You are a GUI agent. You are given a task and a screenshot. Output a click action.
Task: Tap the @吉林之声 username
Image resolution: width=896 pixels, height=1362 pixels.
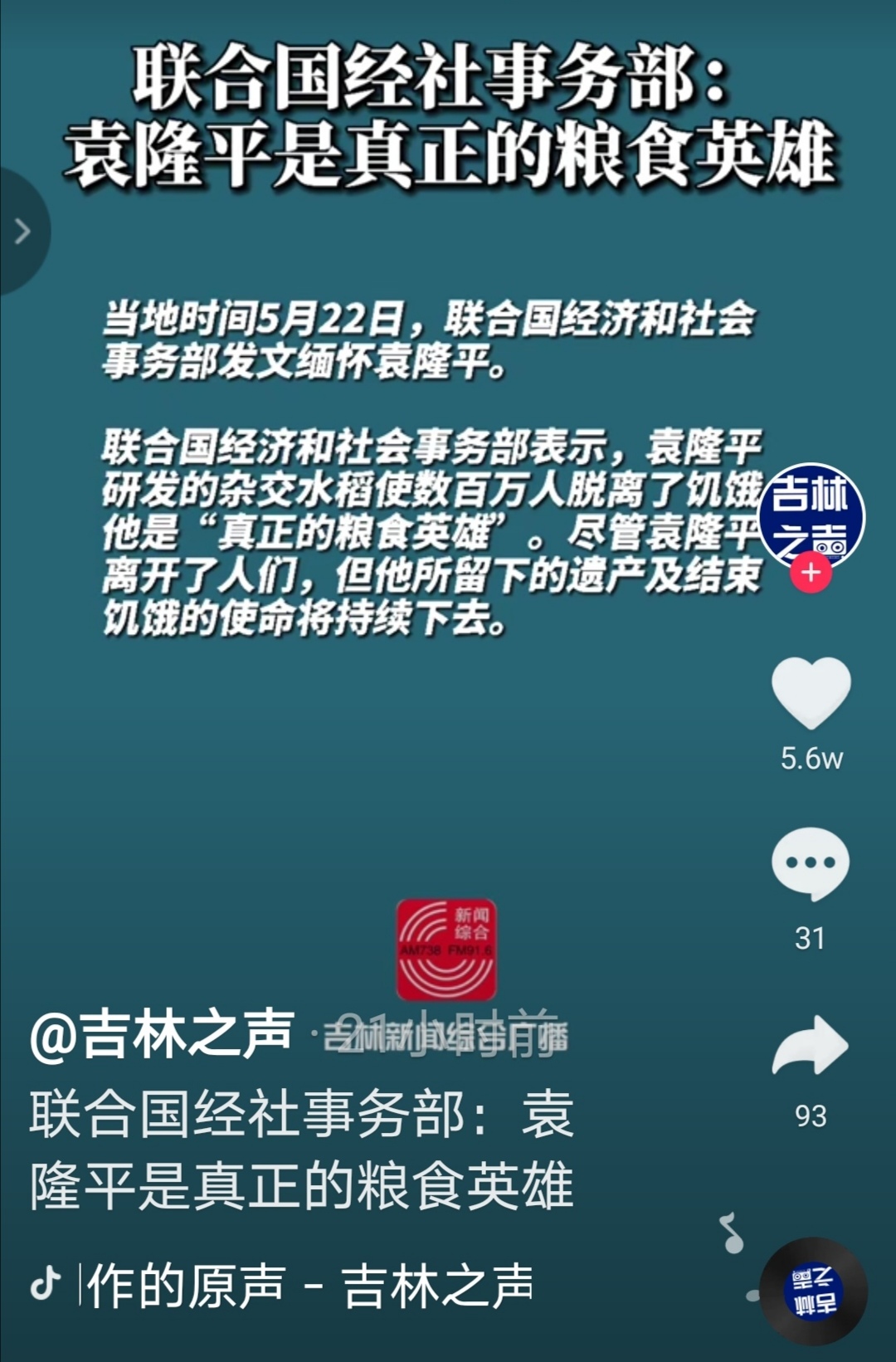(163, 1035)
